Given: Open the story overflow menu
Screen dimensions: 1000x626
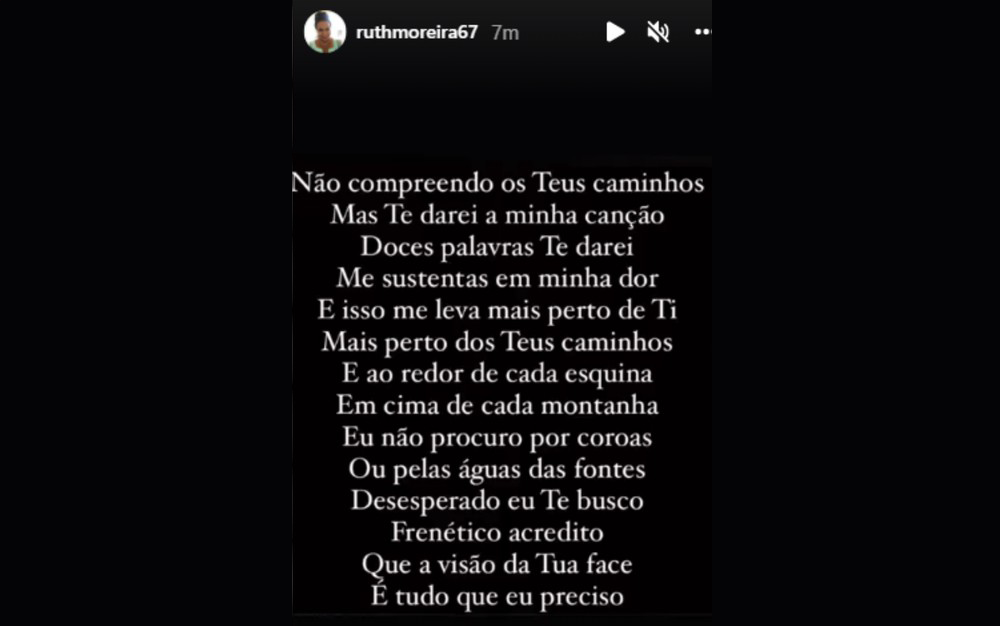Looking at the screenshot, I should (702, 32).
